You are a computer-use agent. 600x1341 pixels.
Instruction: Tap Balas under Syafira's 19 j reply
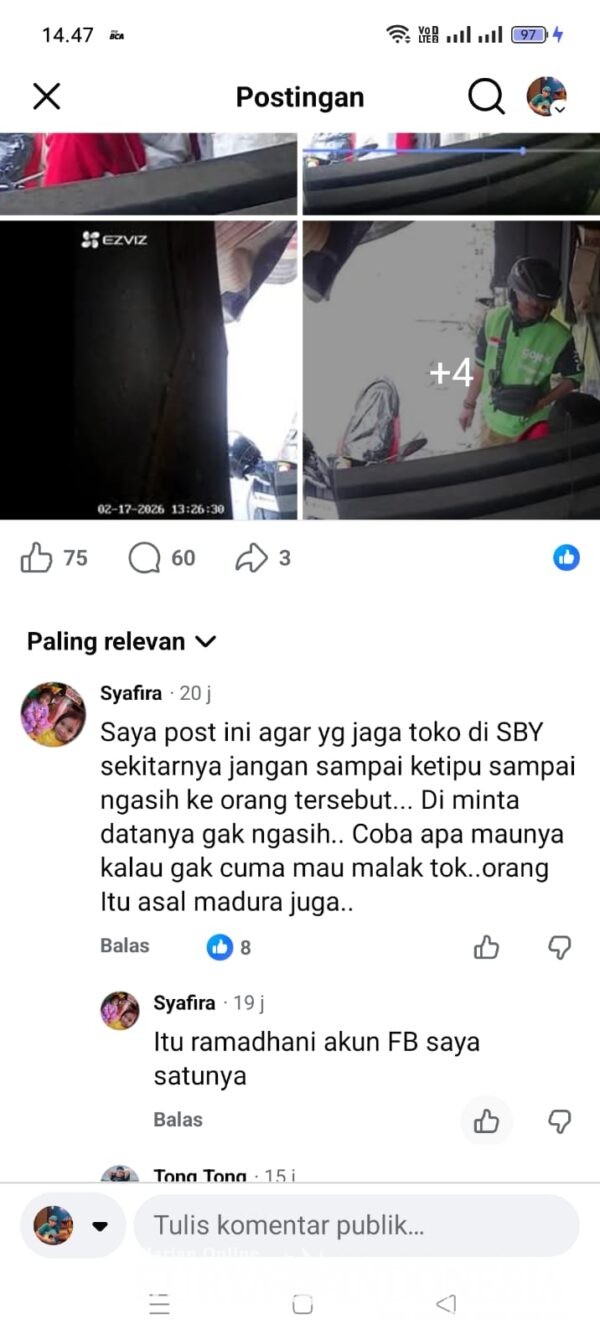[x=178, y=1120]
